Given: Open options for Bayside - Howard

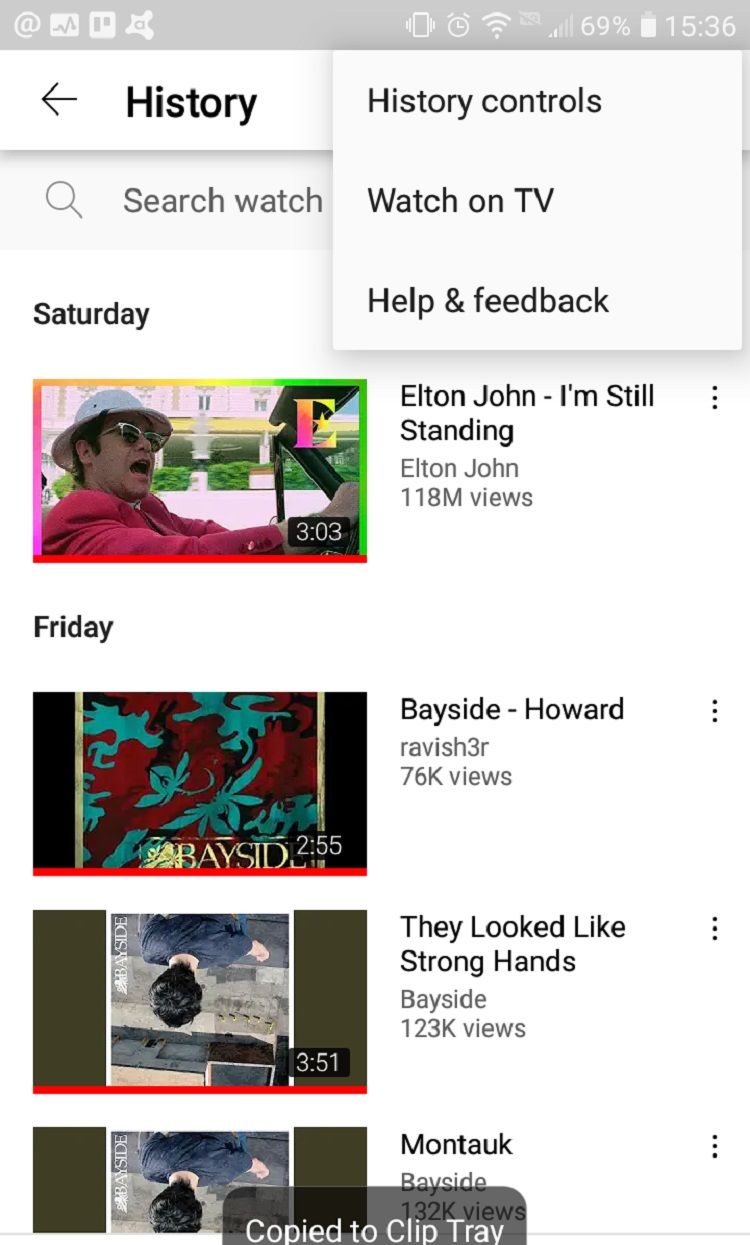Looking at the screenshot, I should 714,711.
